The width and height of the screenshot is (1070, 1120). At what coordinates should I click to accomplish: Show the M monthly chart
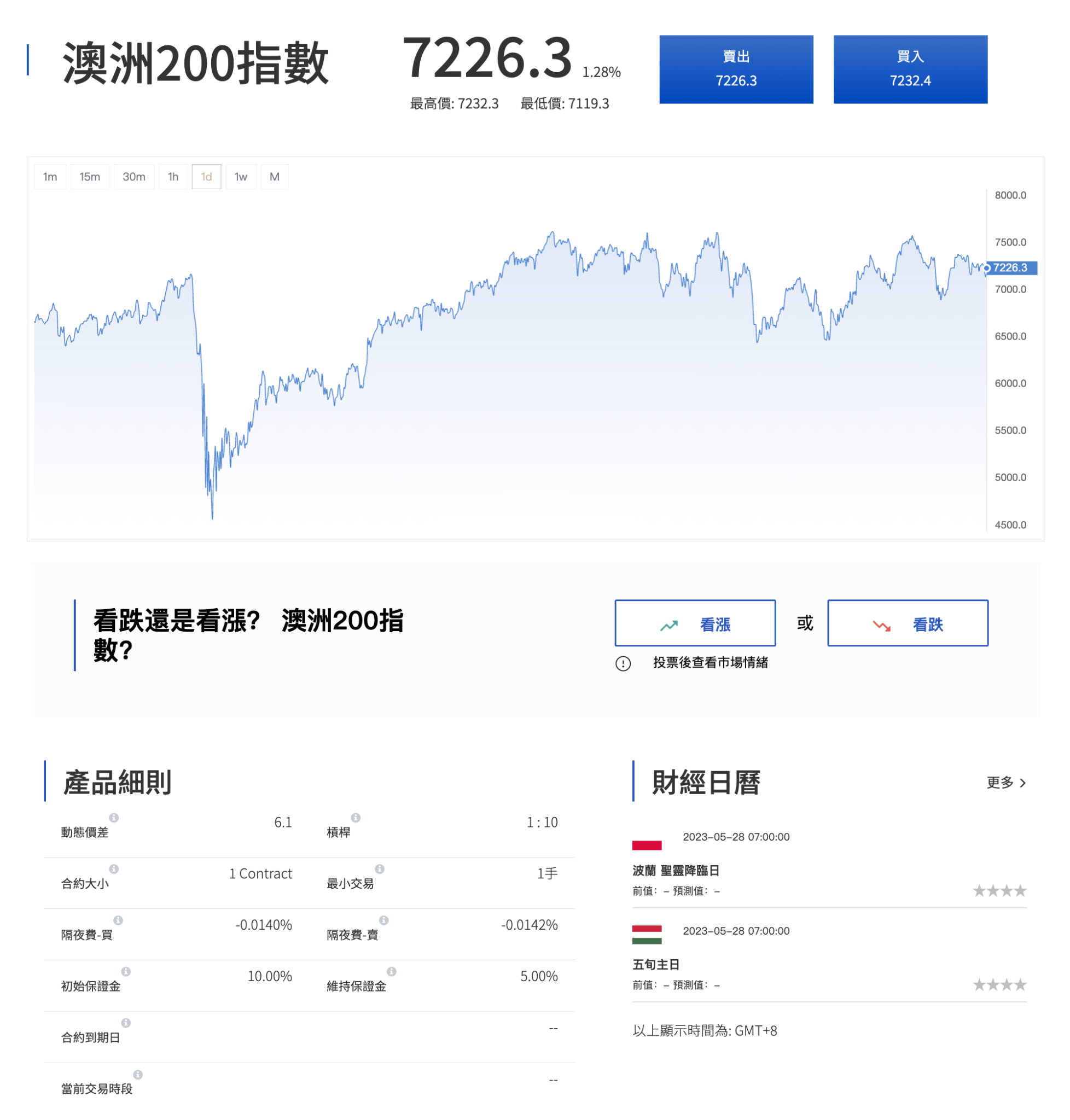[x=275, y=177]
